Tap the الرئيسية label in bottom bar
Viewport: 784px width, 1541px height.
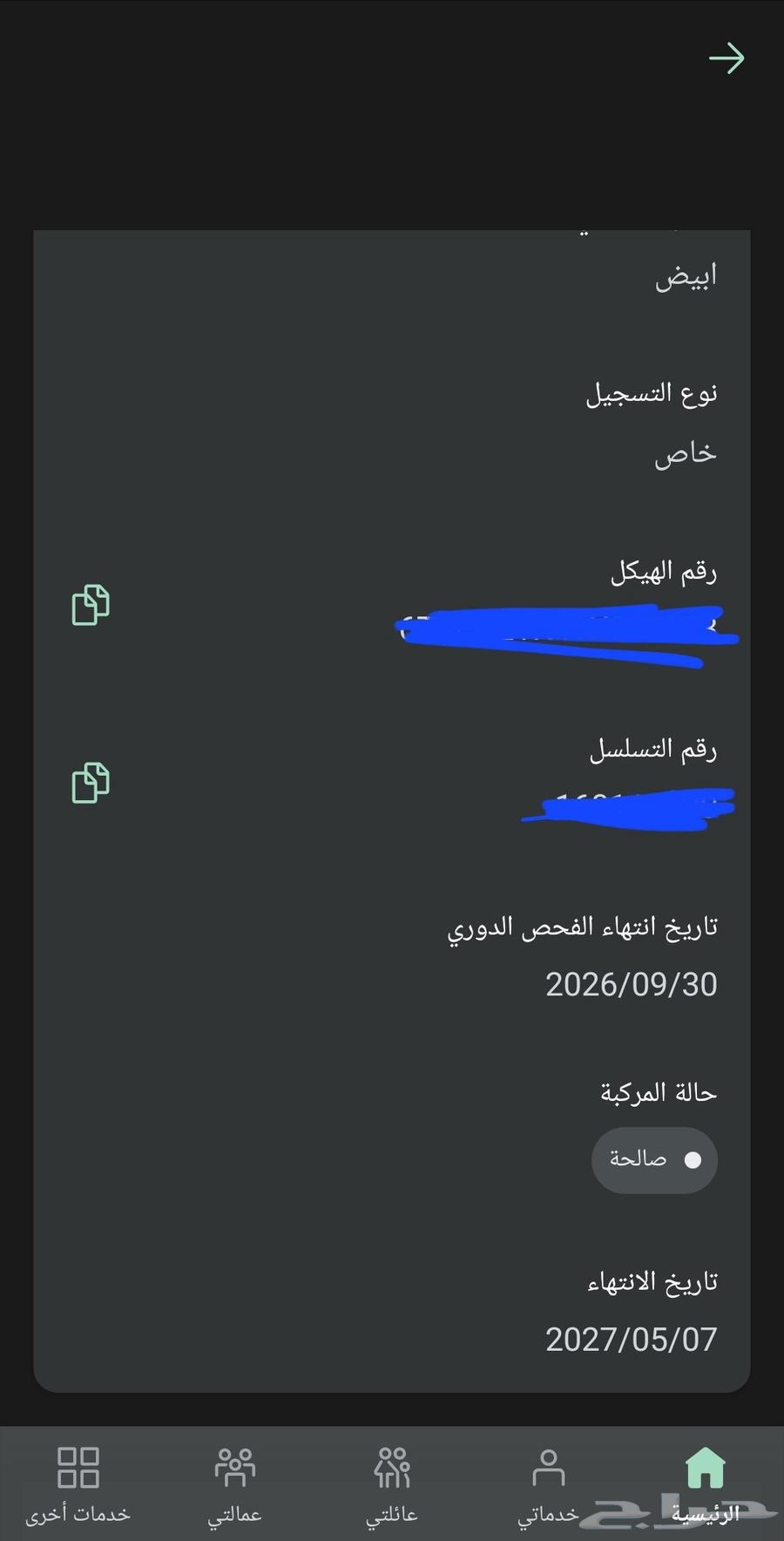706,1514
